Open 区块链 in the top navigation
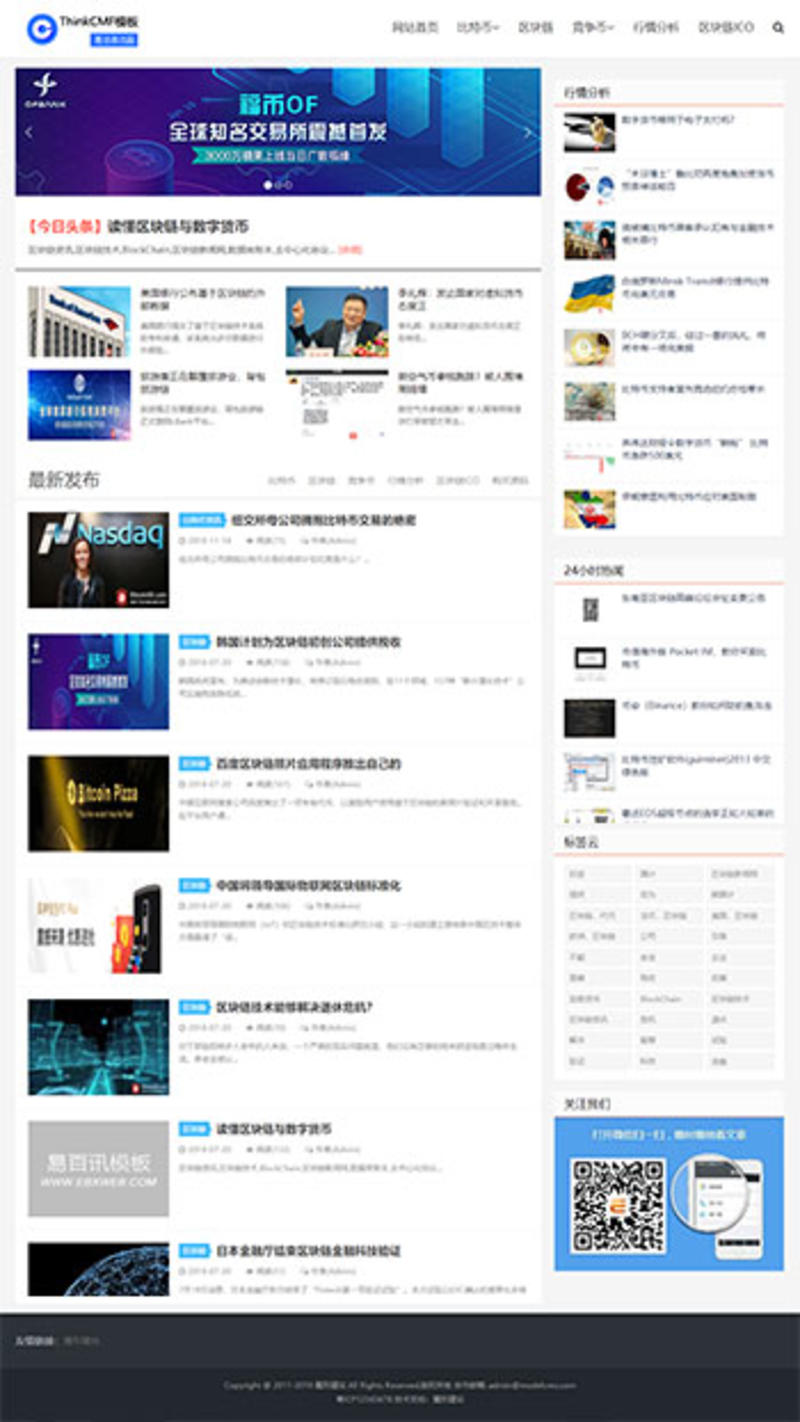The image size is (800, 1422). 535,28
